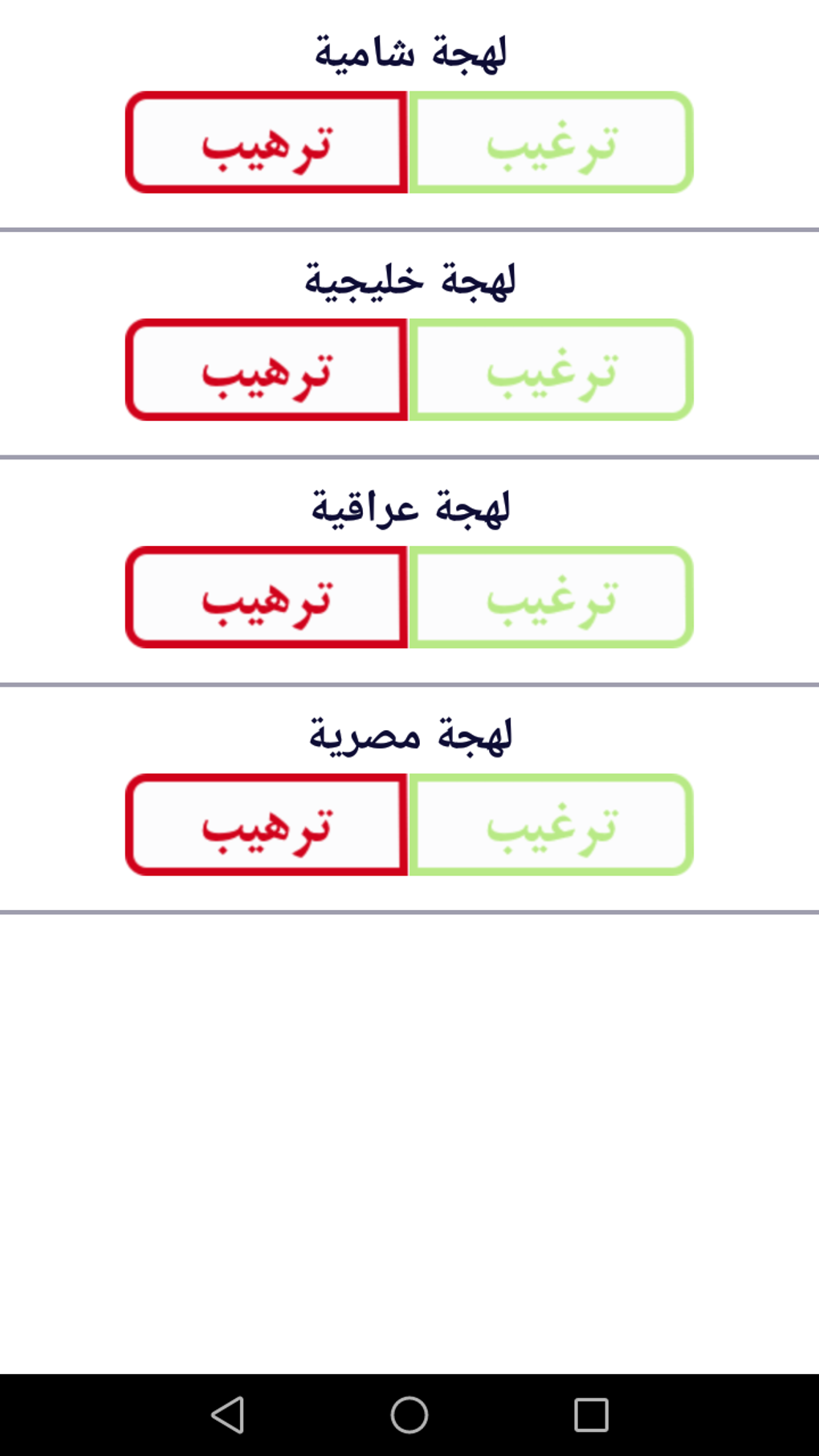Go to the home screen
The height and width of the screenshot is (1456, 819).
(x=409, y=1415)
